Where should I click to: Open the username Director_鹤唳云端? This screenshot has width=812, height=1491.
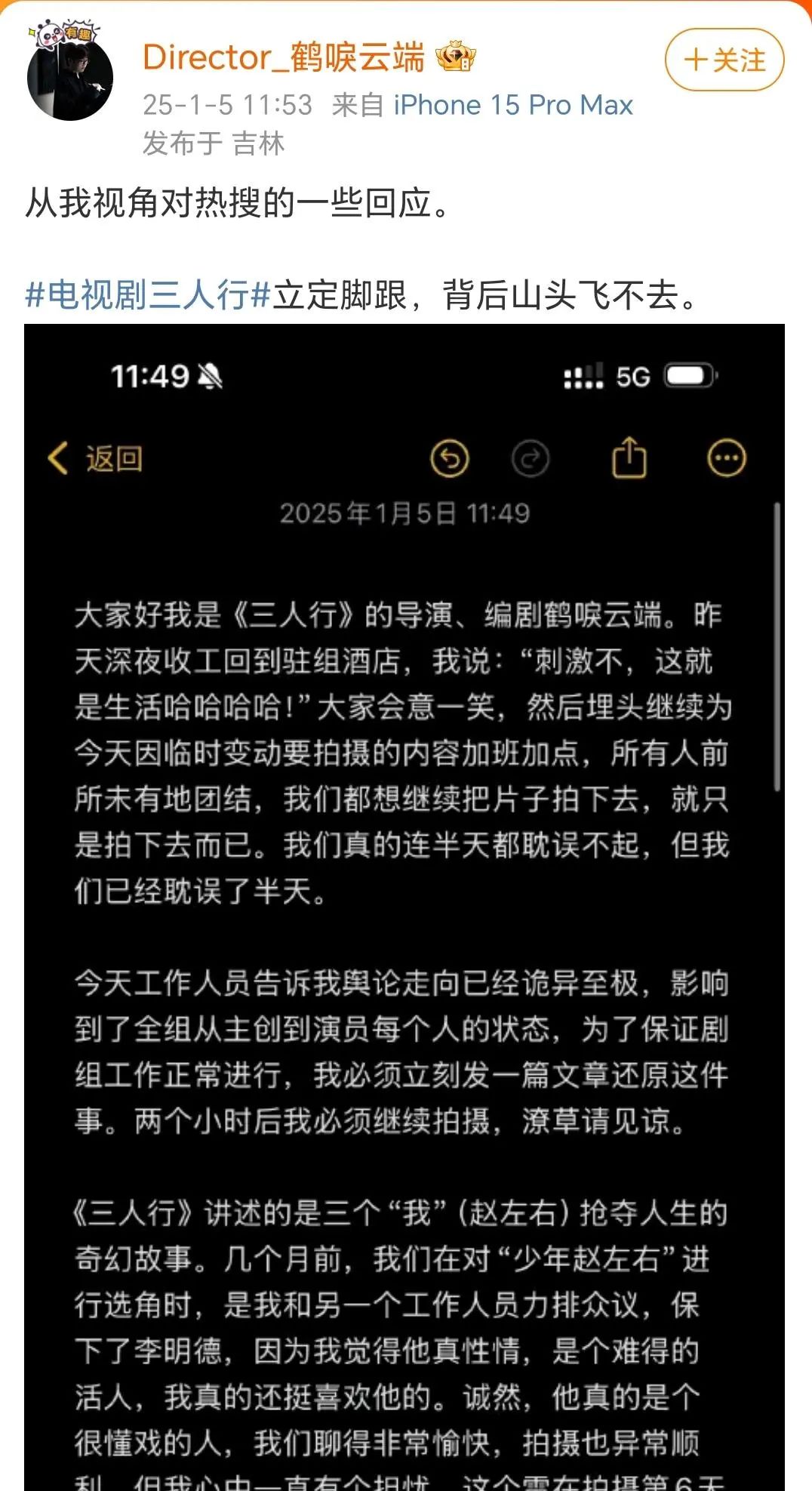tap(284, 57)
